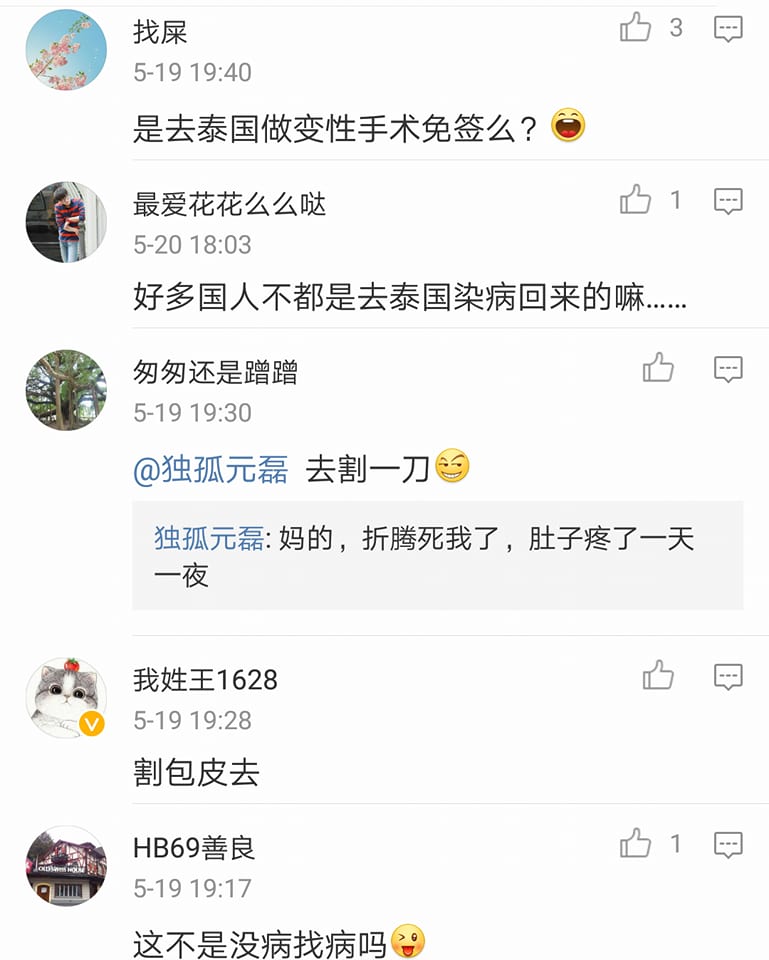The height and width of the screenshot is (960, 769).
Task: Reply to 最爱花花么么哒's comment
Action: click(728, 200)
